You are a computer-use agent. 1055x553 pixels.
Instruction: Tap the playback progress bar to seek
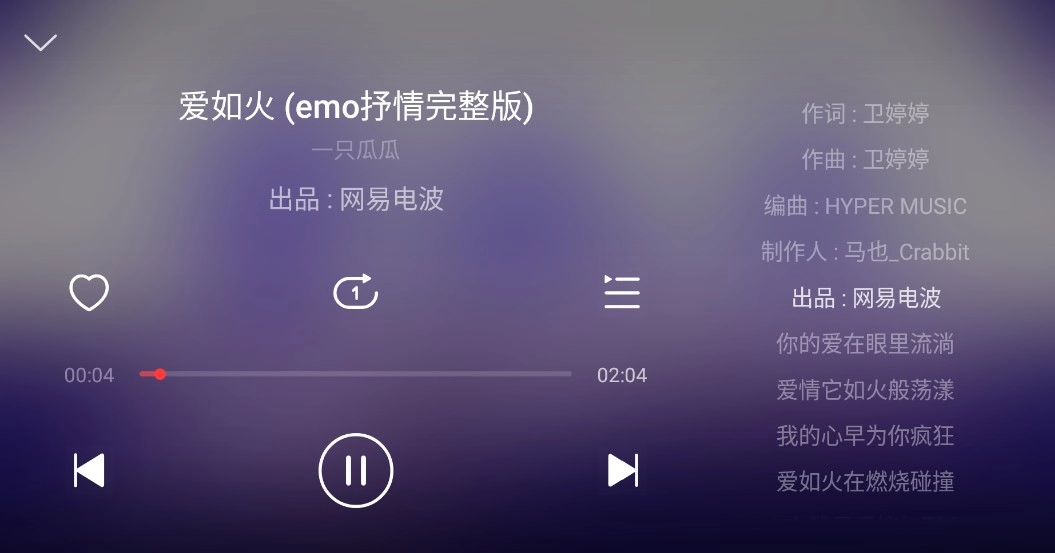[356, 374]
